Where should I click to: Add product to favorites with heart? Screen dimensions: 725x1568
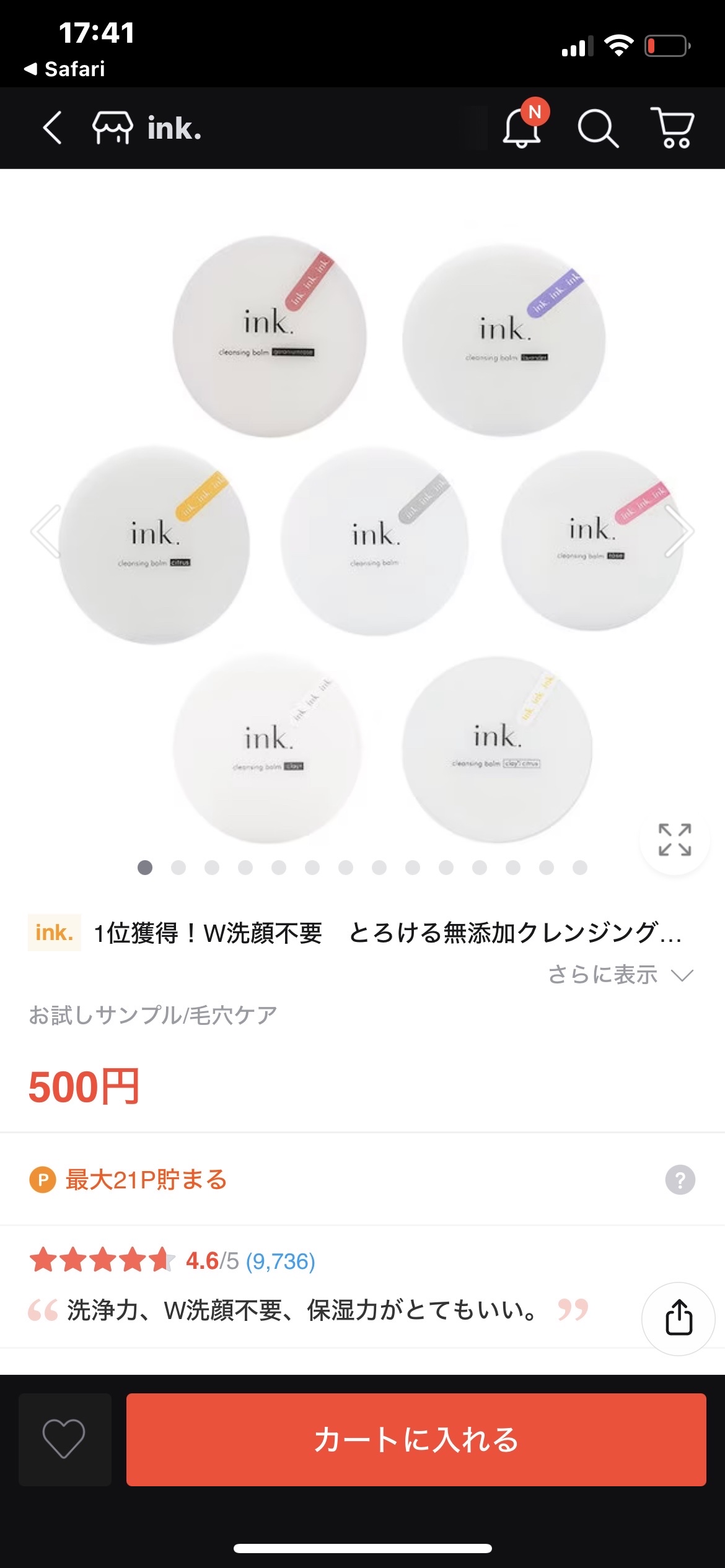(x=64, y=1439)
